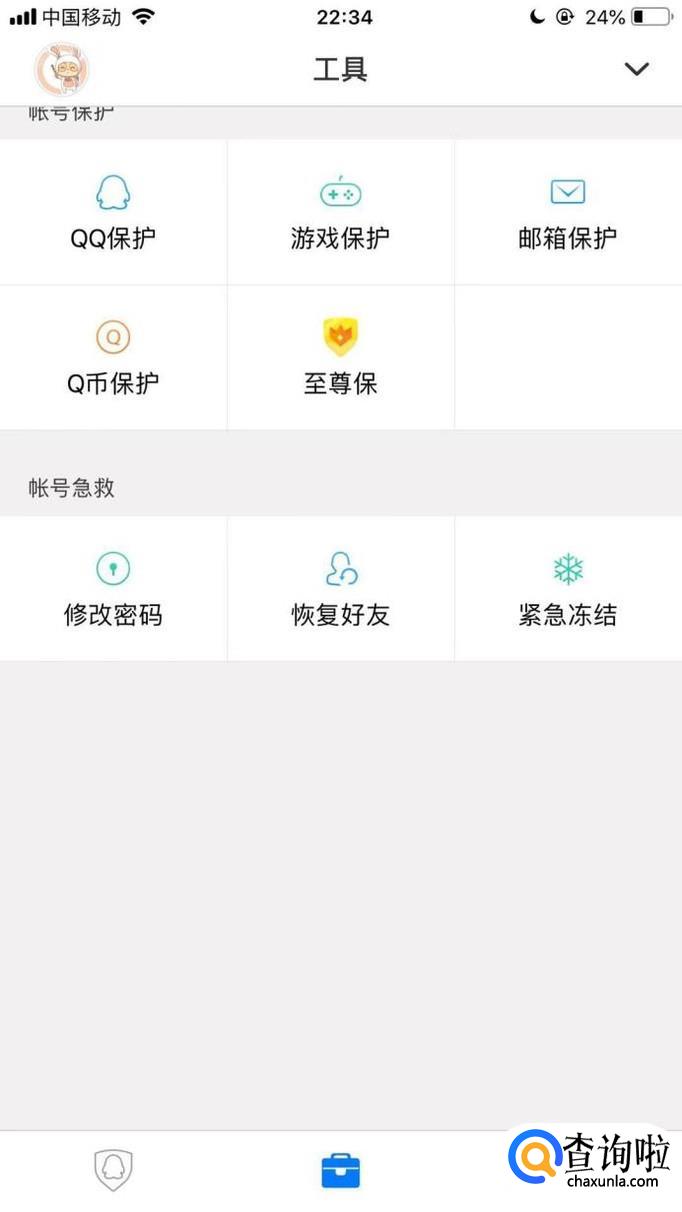Viewport: 682px width, 1212px height.
Task: Switch to the shield security tab
Action: [113, 1169]
